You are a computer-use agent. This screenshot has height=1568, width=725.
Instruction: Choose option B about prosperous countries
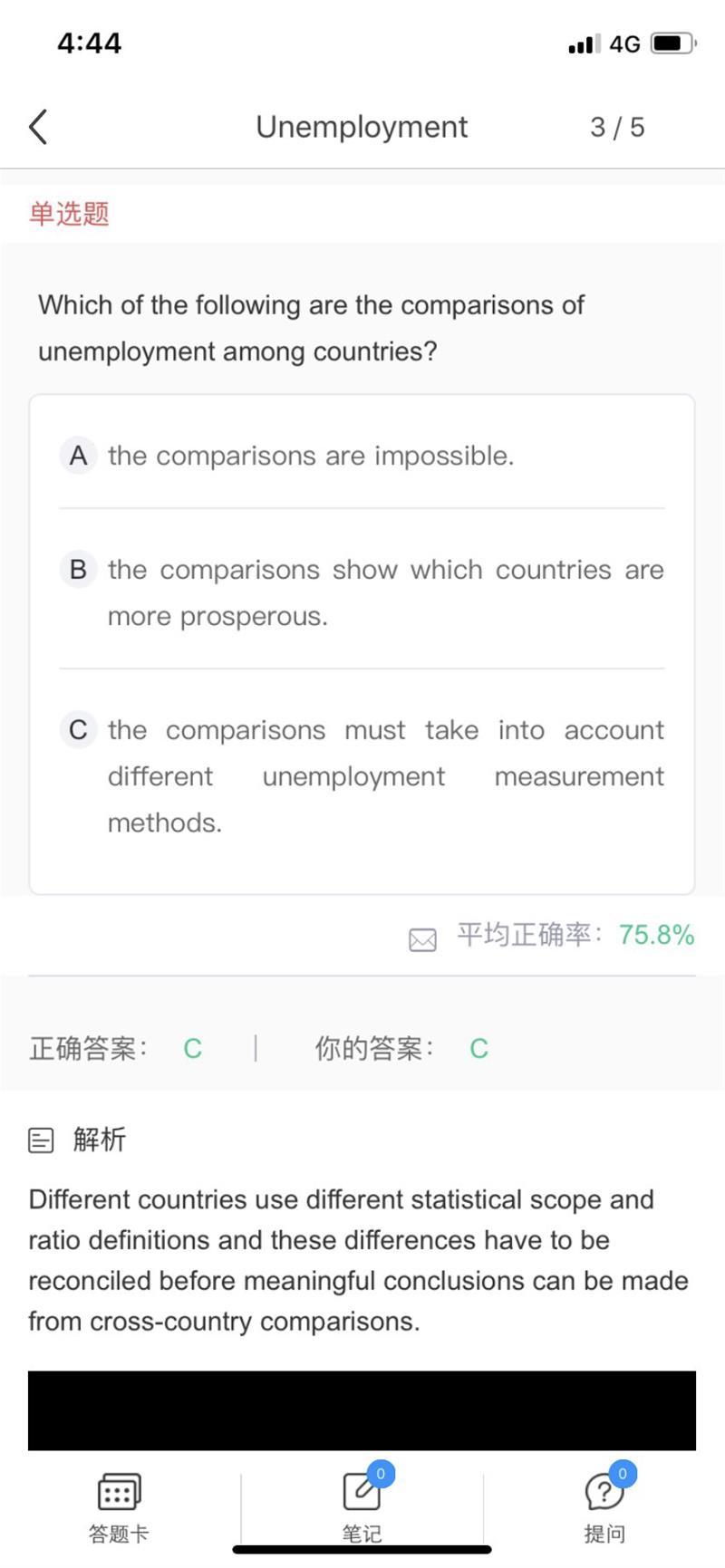tap(362, 592)
